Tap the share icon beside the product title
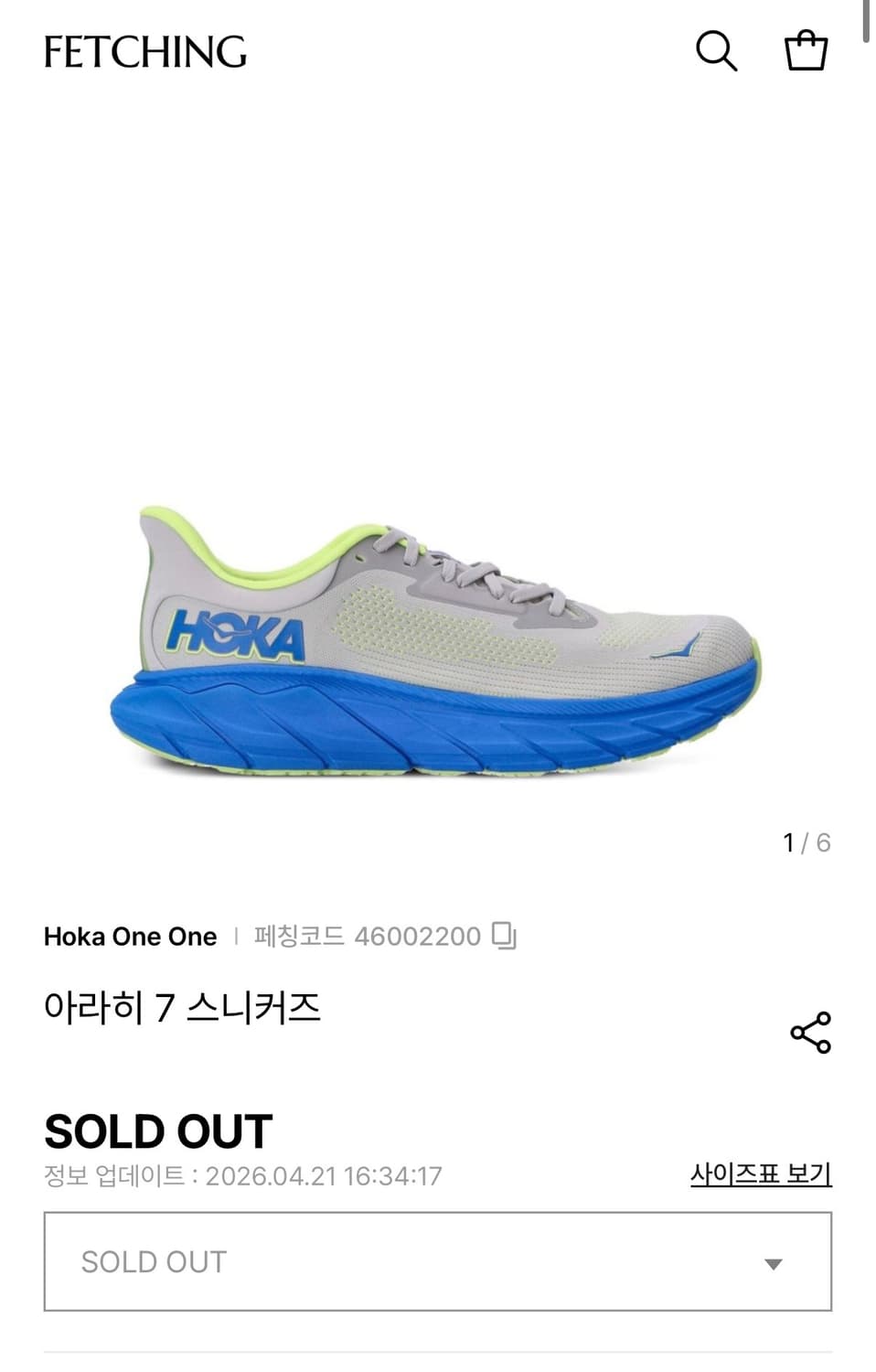 click(x=812, y=1033)
